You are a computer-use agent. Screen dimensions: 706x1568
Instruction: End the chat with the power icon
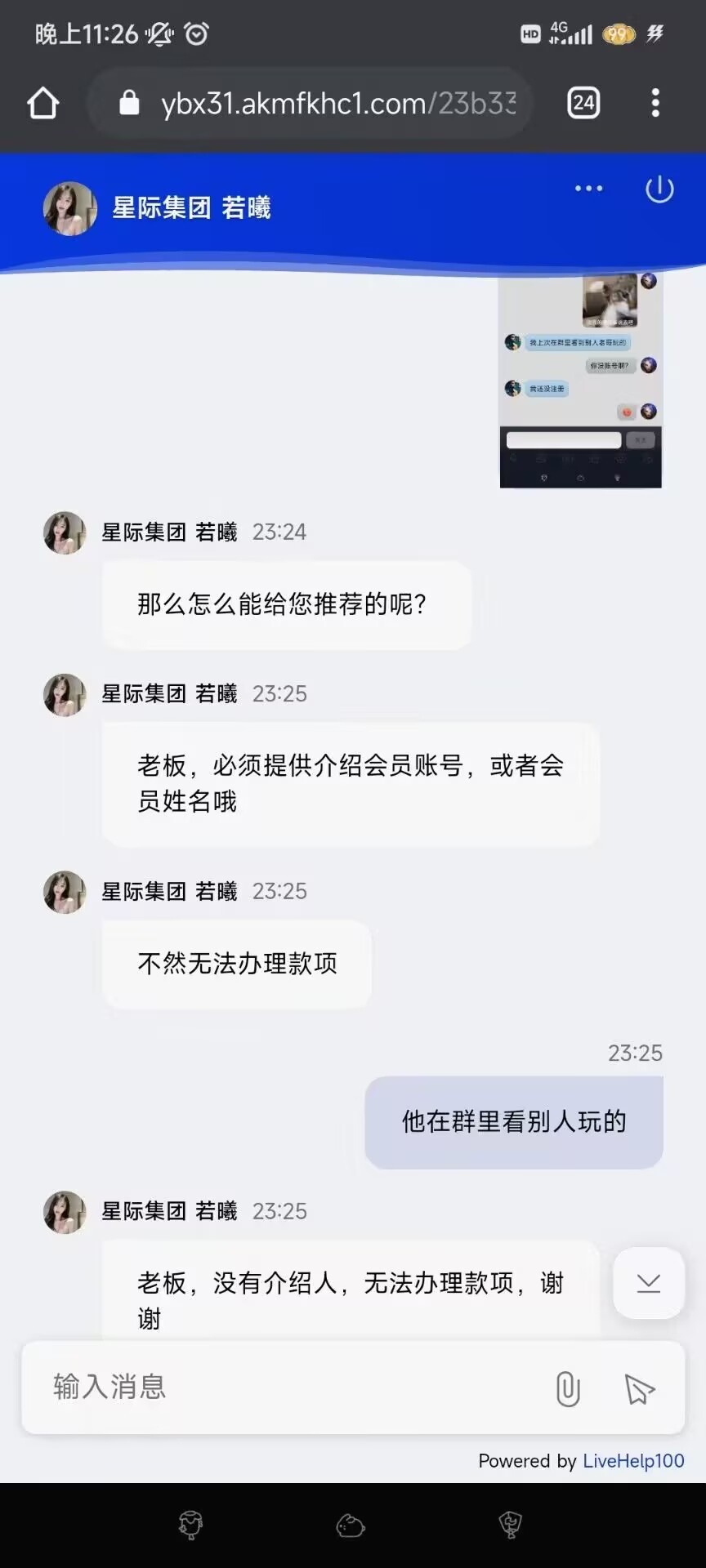coord(659,189)
